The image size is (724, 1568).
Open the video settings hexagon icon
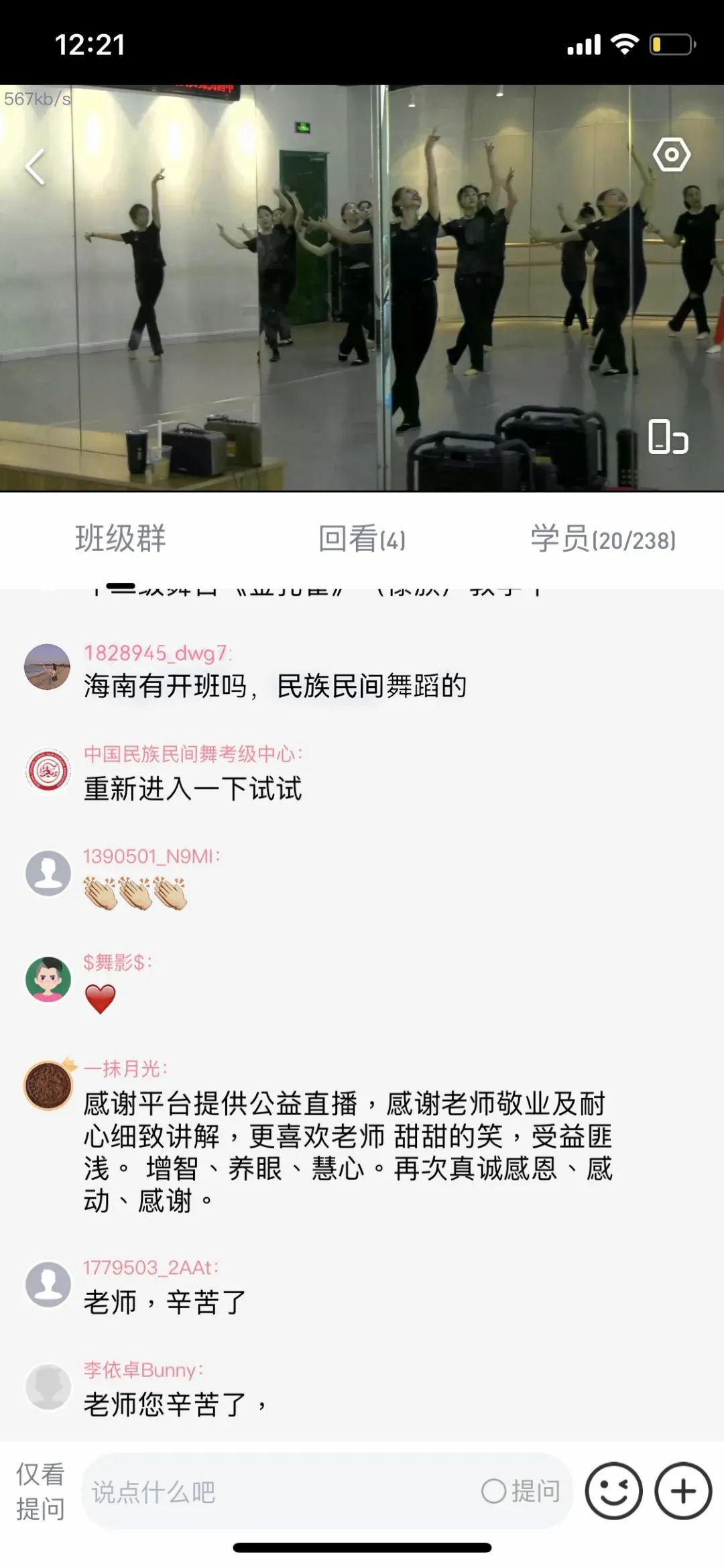(671, 155)
